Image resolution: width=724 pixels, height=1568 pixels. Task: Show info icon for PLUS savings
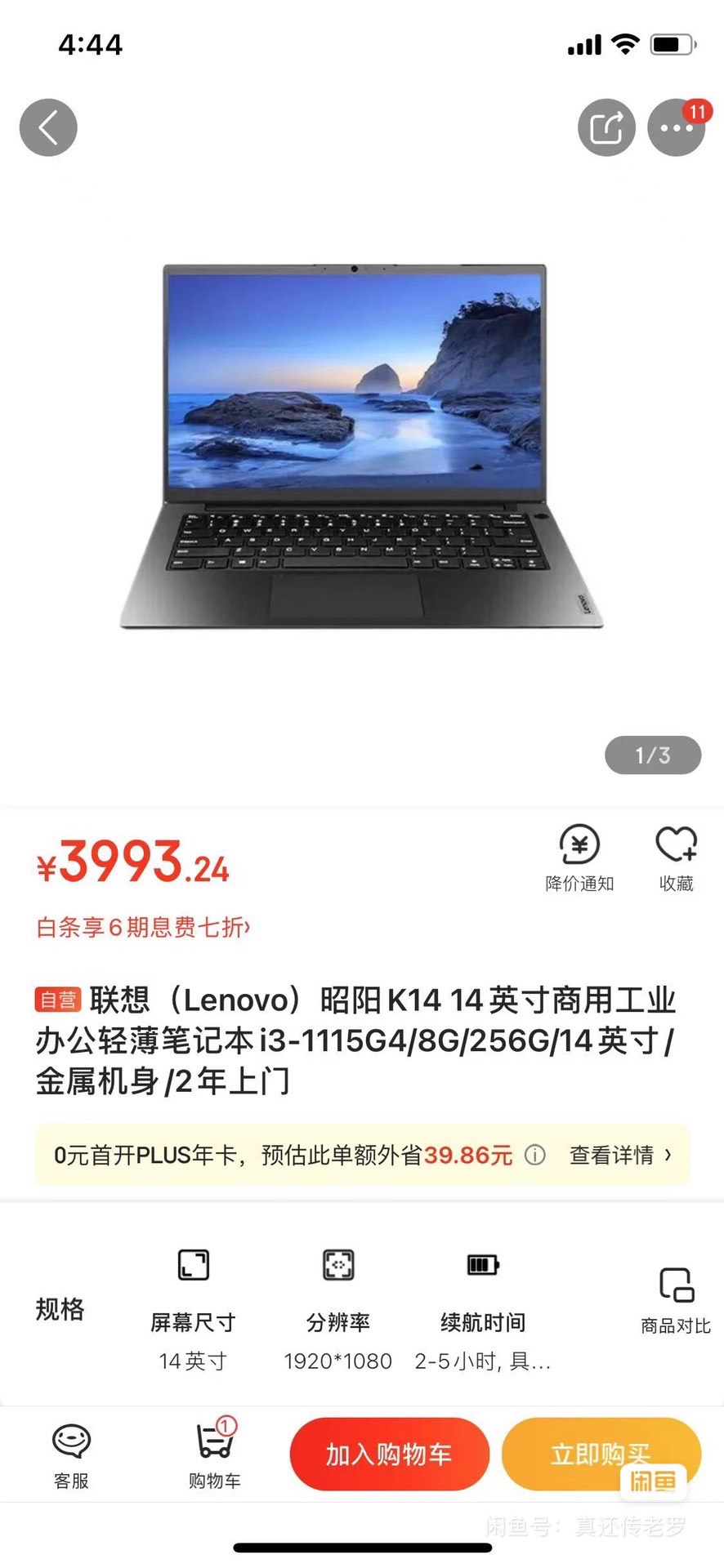coord(534,1155)
